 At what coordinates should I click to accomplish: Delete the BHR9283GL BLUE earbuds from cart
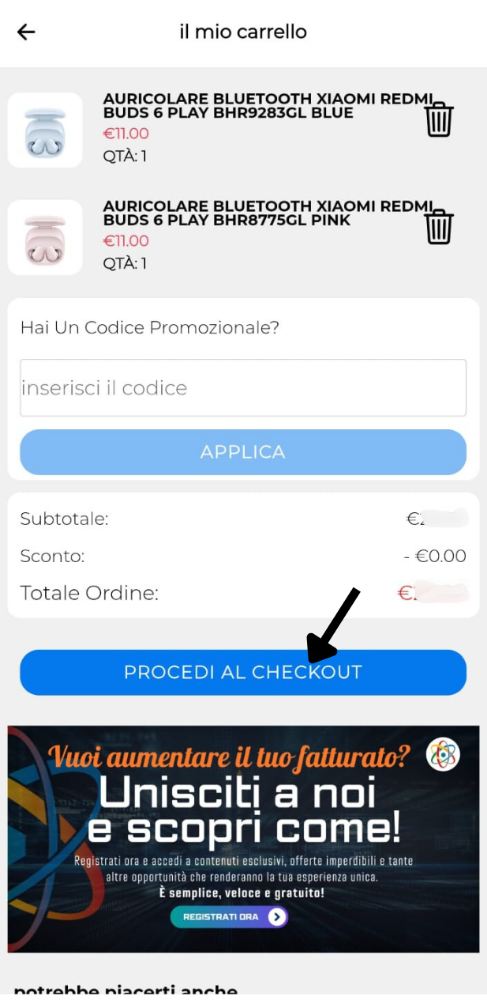[x=439, y=120]
